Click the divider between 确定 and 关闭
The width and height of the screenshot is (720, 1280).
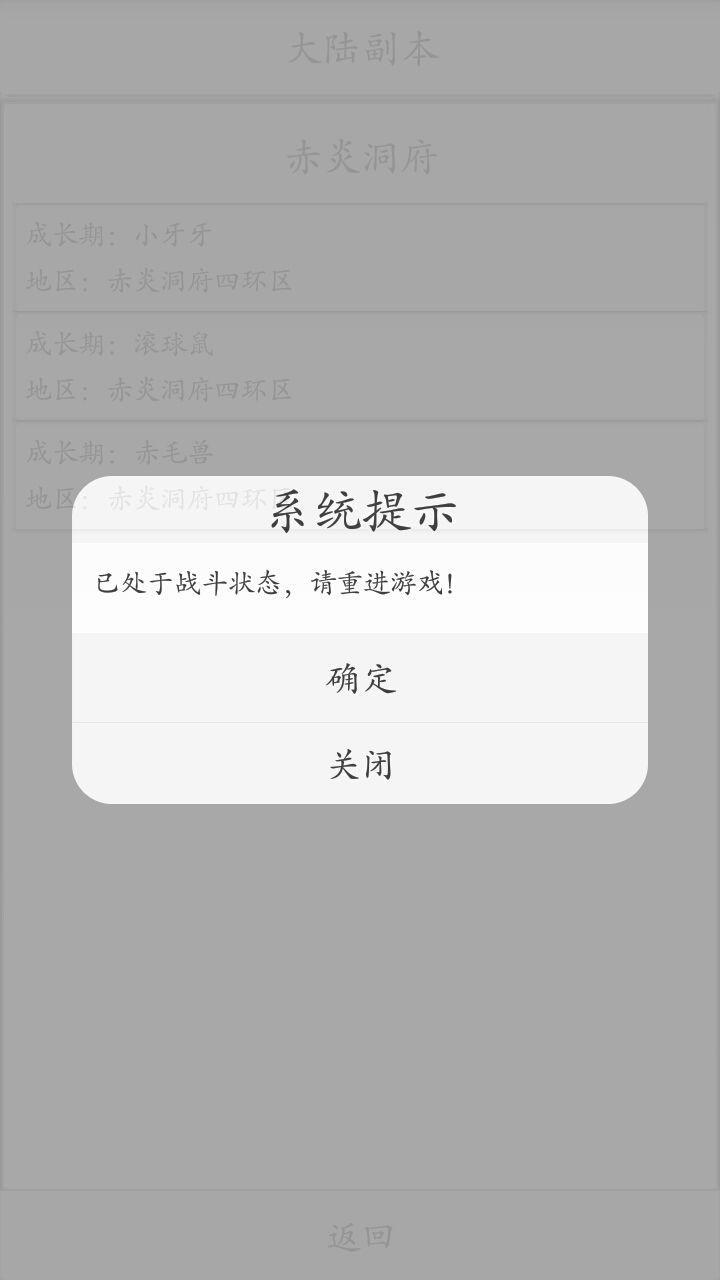[x=359, y=721]
